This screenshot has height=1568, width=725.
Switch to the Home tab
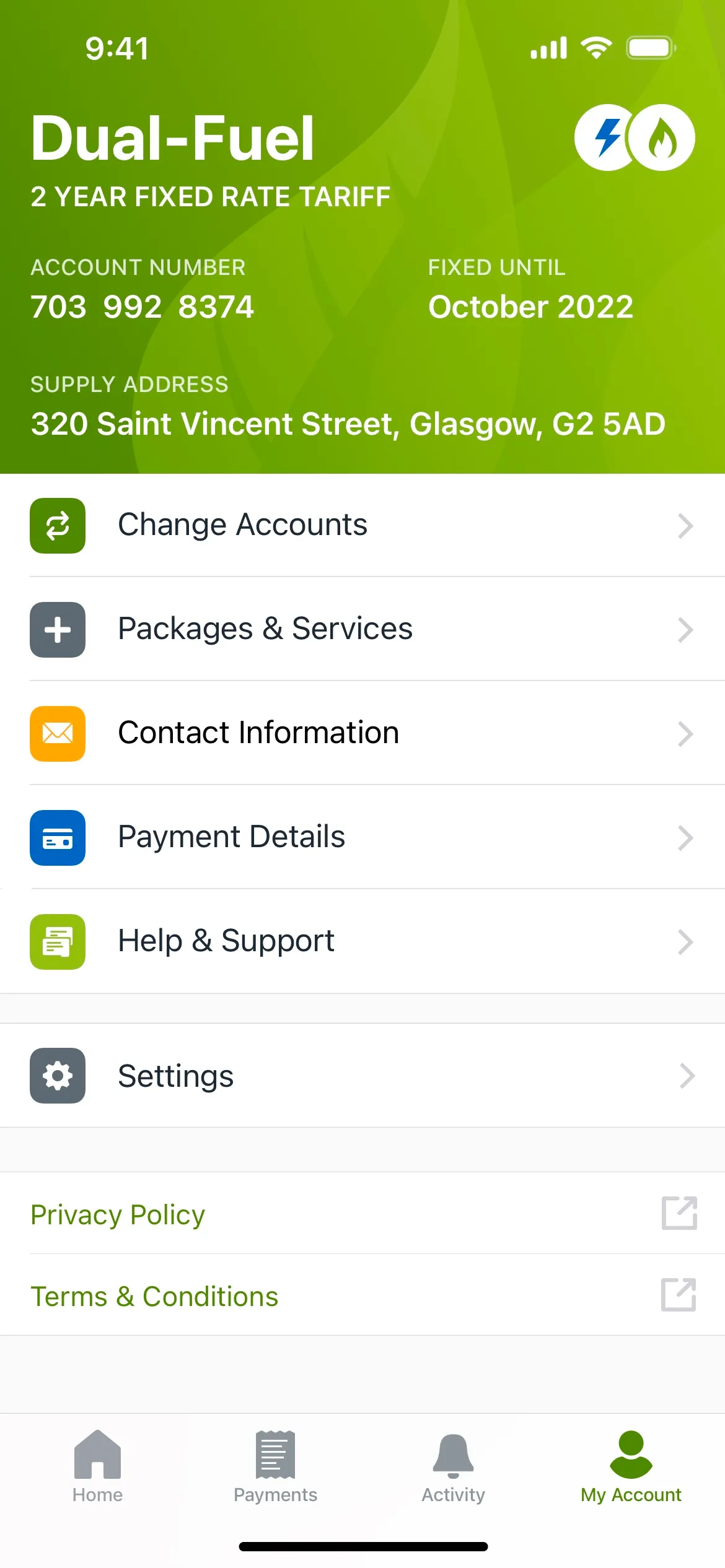[97, 1466]
